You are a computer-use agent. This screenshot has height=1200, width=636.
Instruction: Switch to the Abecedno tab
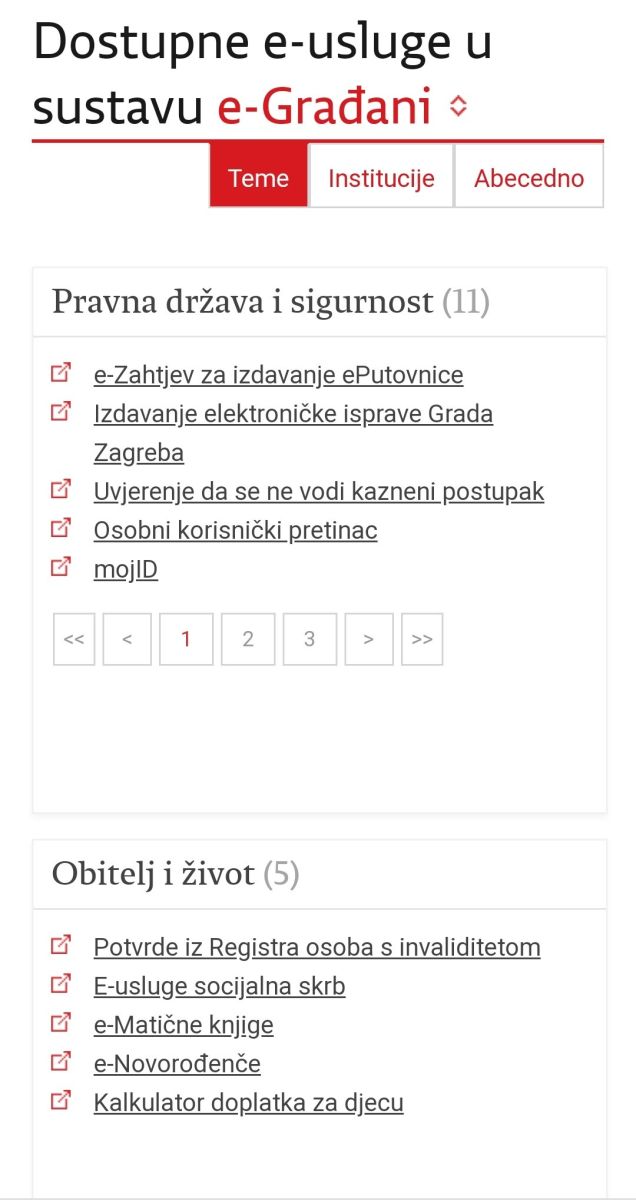pyautogui.click(x=529, y=178)
